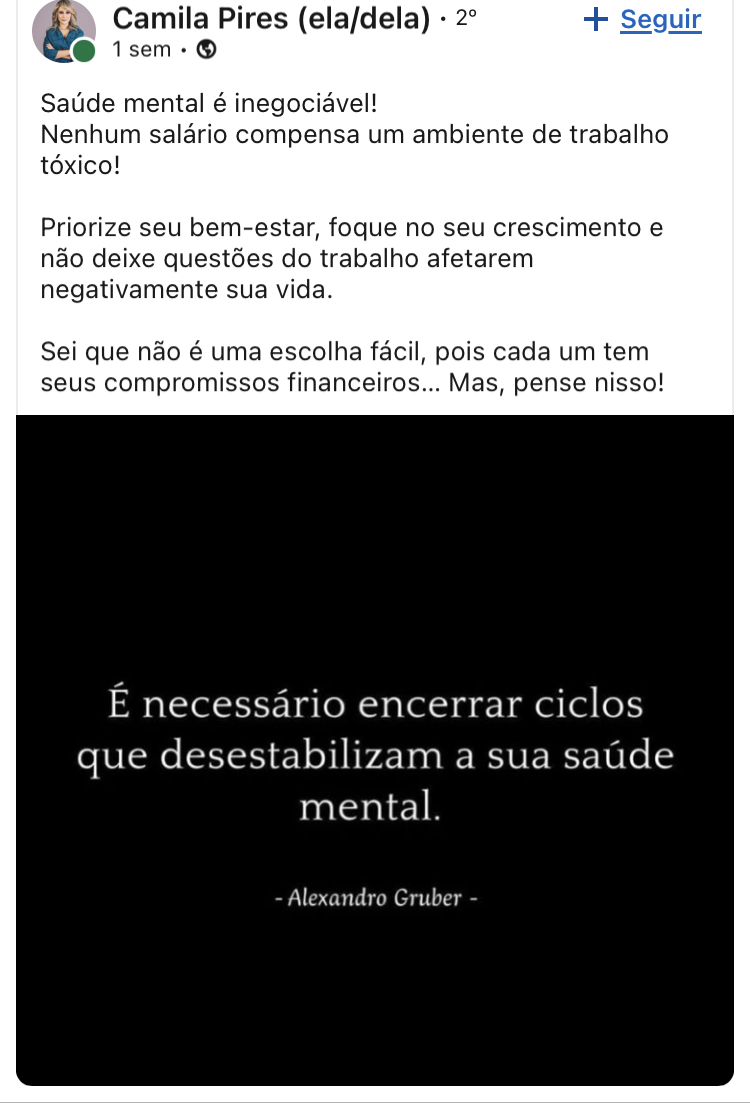Open the Alexandro Gruber quote image
750x1103 pixels.
coord(375,750)
